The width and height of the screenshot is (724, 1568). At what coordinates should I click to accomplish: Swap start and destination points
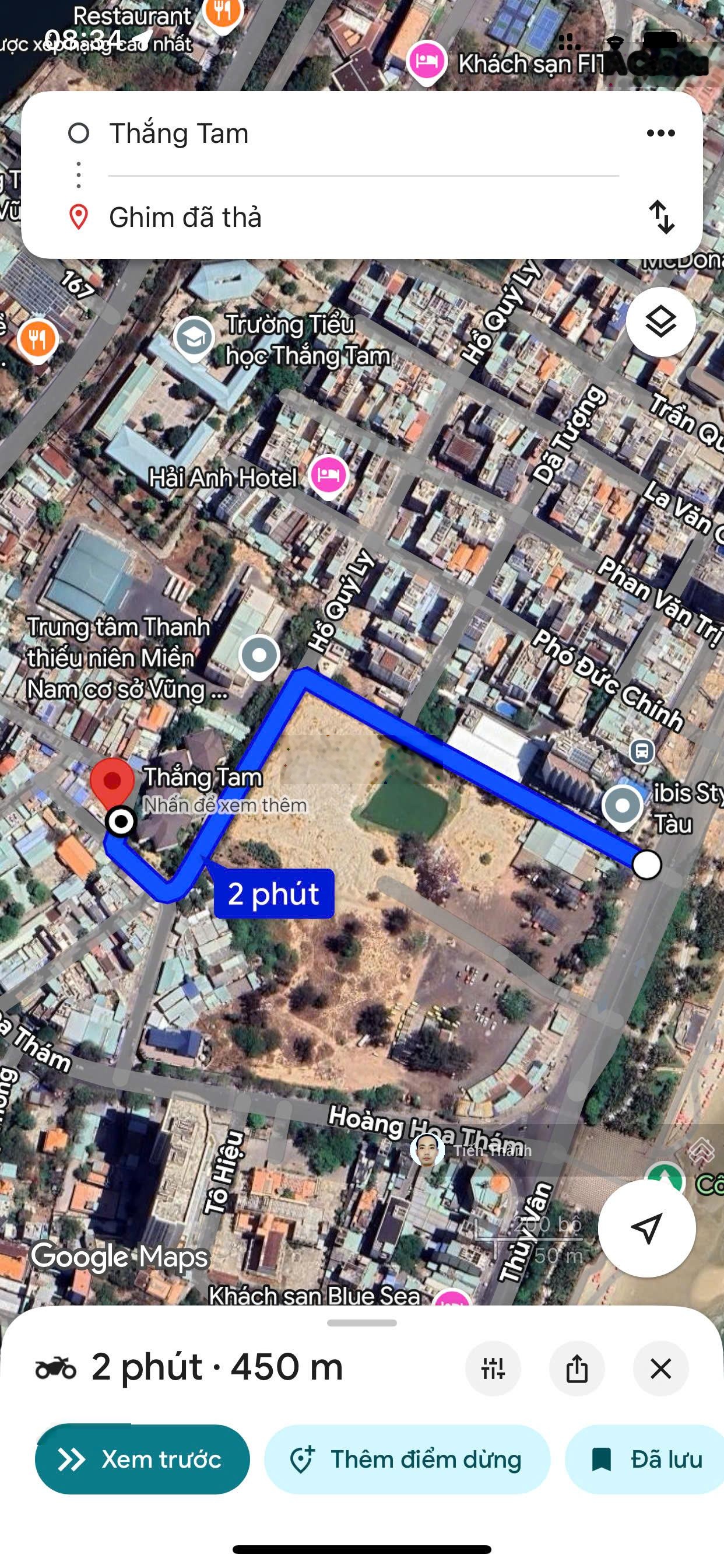coord(661,216)
